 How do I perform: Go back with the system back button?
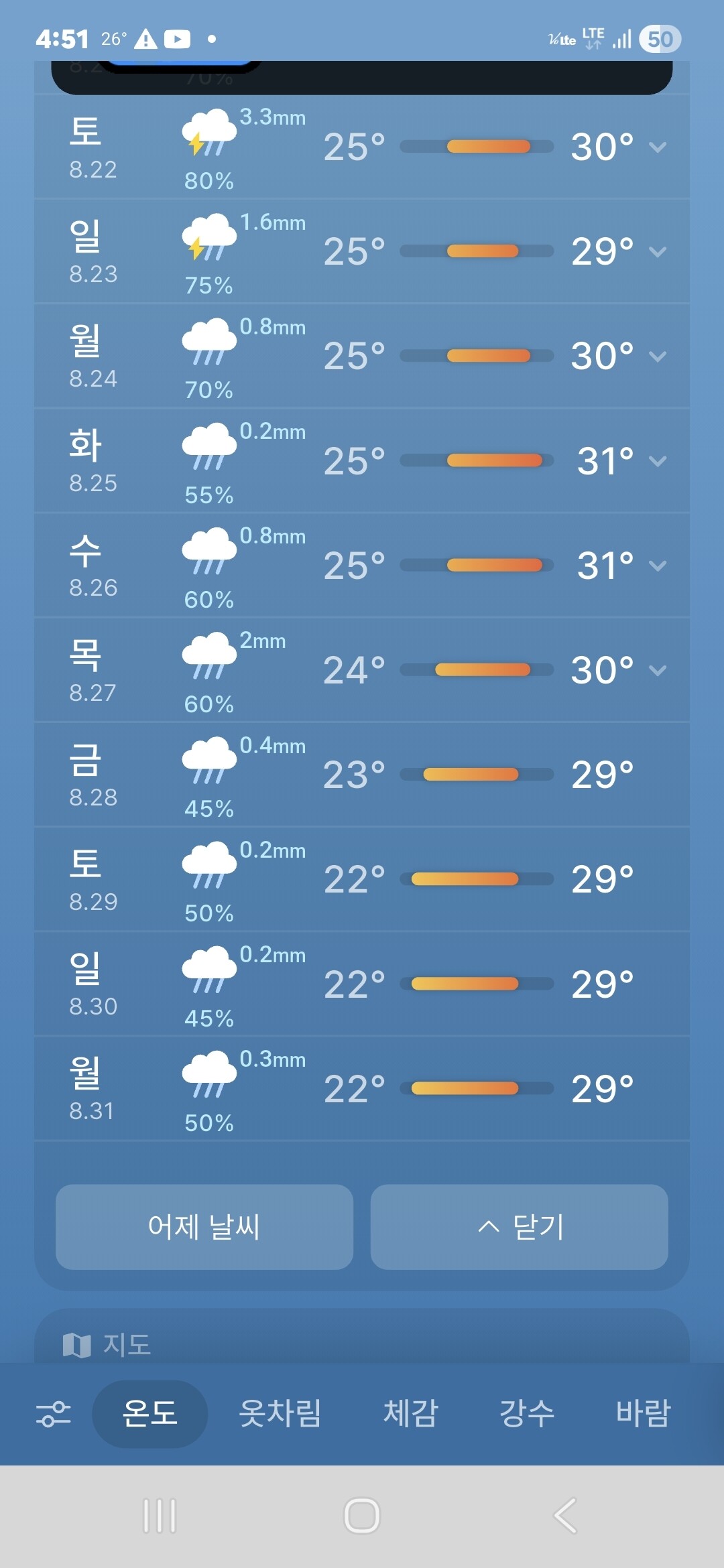pyautogui.click(x=565, y=1516)
